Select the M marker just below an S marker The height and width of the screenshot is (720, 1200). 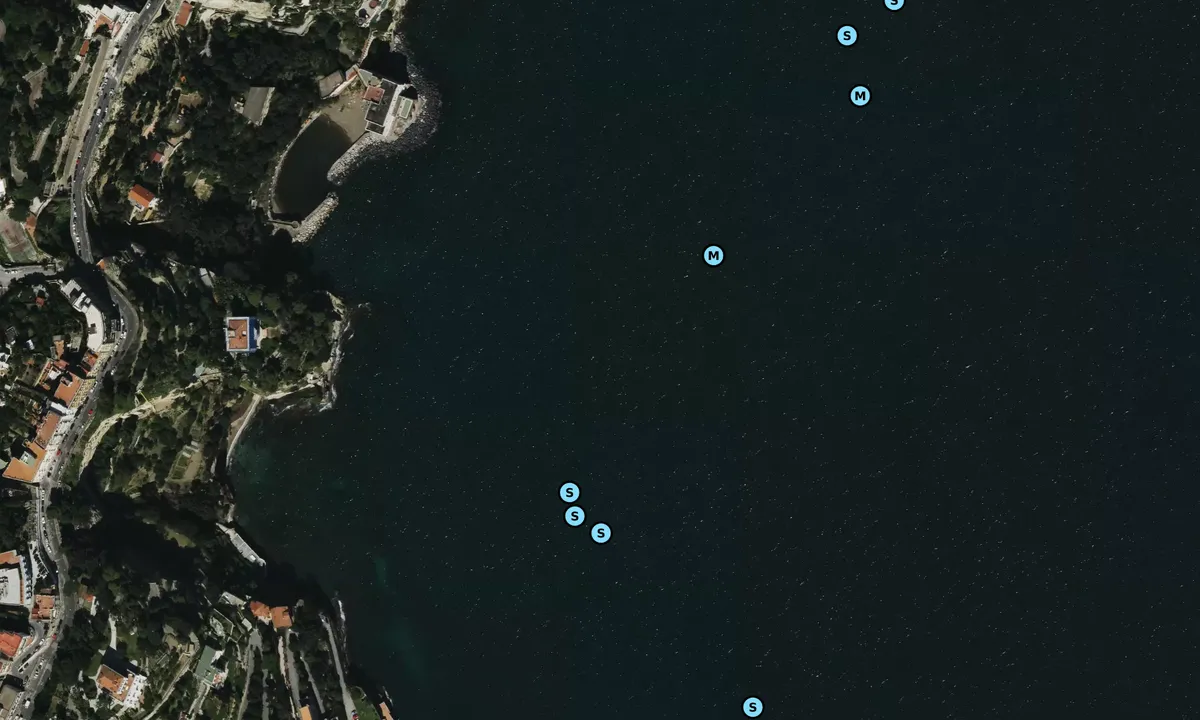tap(860, 96)
